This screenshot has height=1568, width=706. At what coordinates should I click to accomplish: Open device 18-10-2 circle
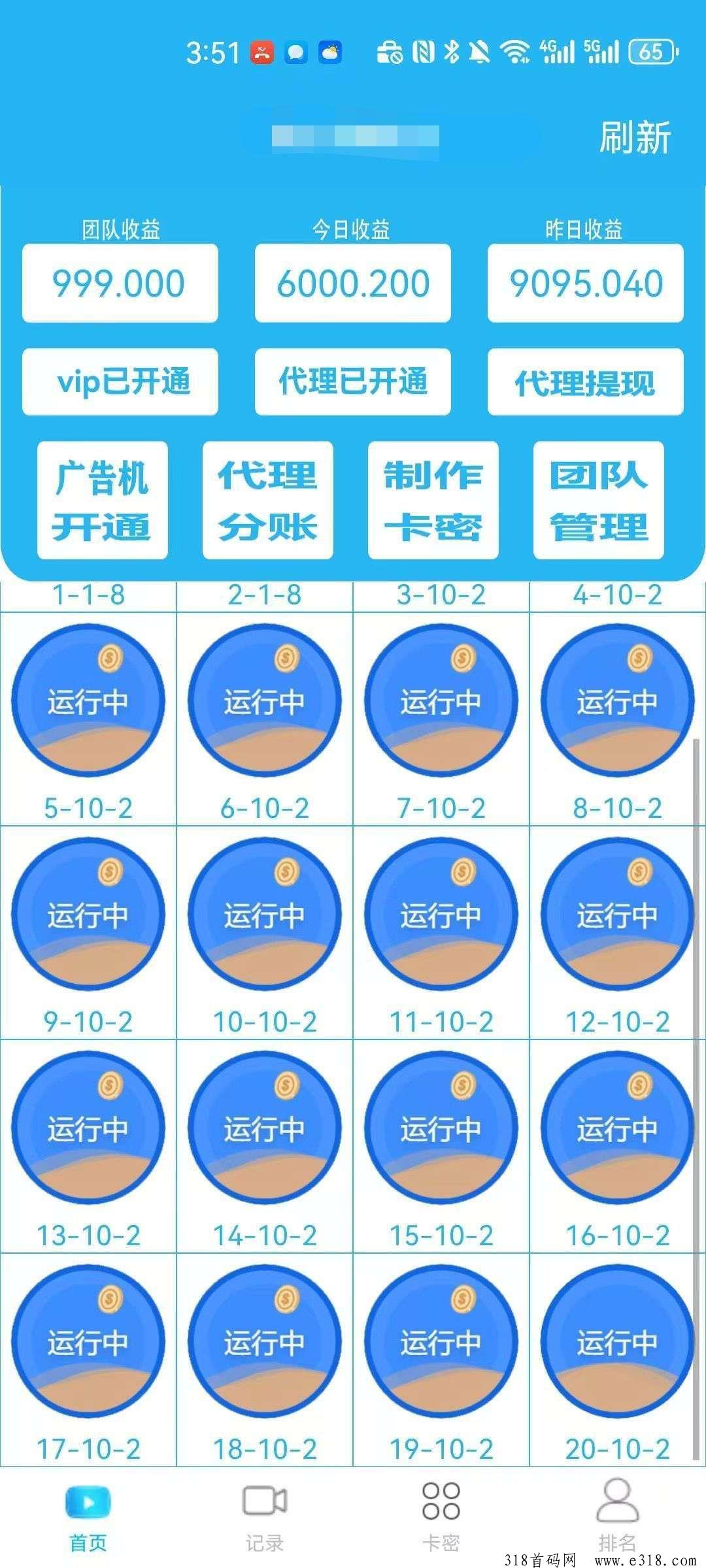pyautogui.click(x=265, y=1341)
